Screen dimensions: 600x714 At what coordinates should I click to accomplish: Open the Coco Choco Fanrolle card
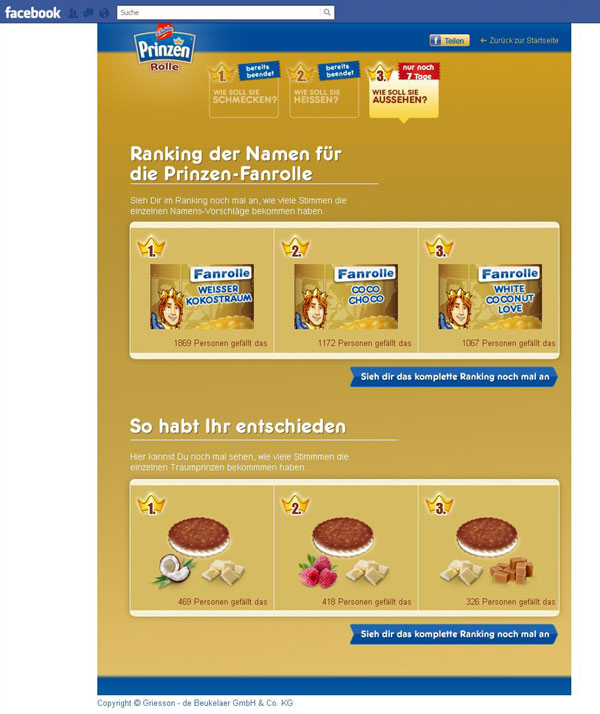[x=346, y=297]
